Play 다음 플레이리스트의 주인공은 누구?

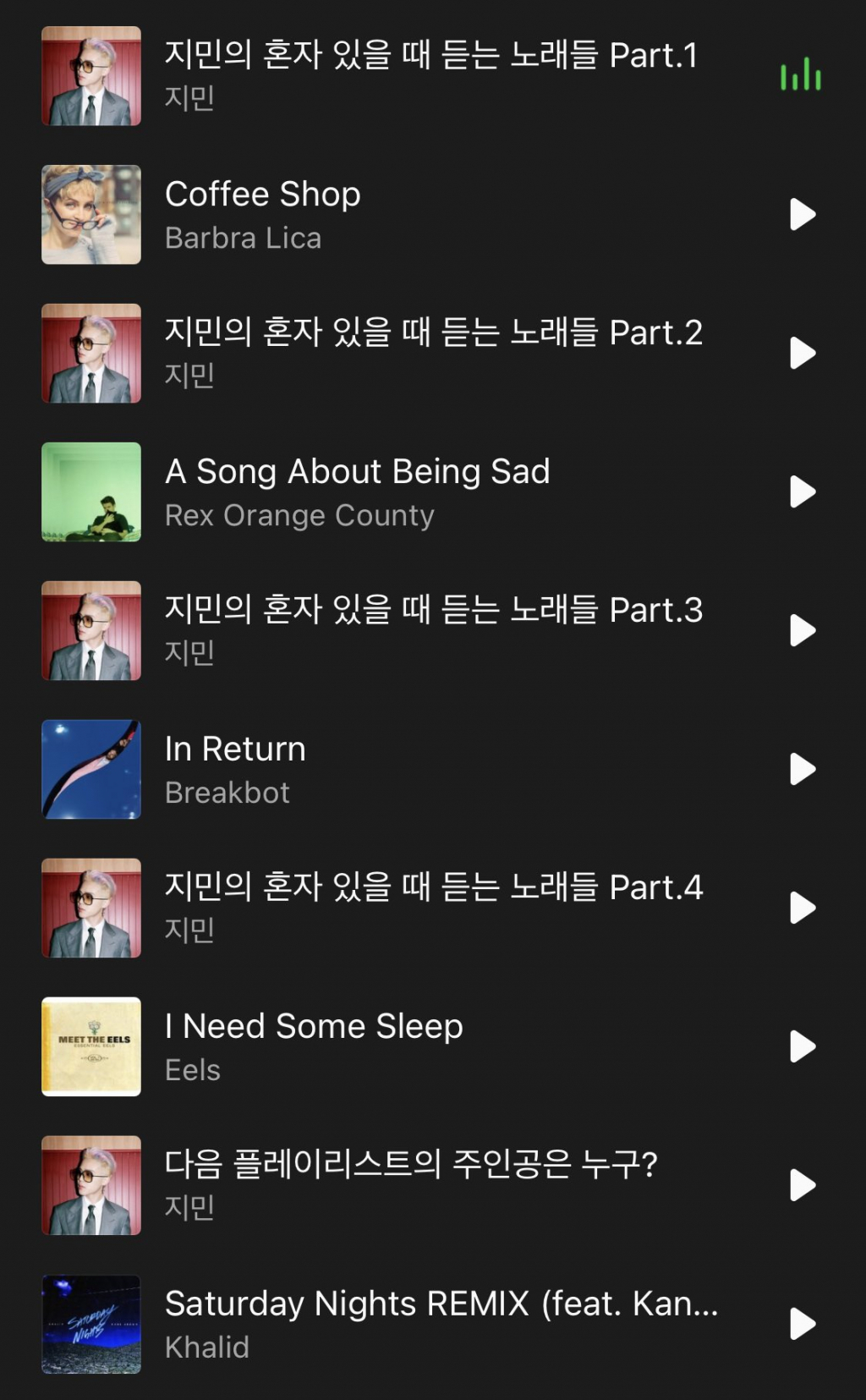pyautogui.click(x=802, y=1186)
